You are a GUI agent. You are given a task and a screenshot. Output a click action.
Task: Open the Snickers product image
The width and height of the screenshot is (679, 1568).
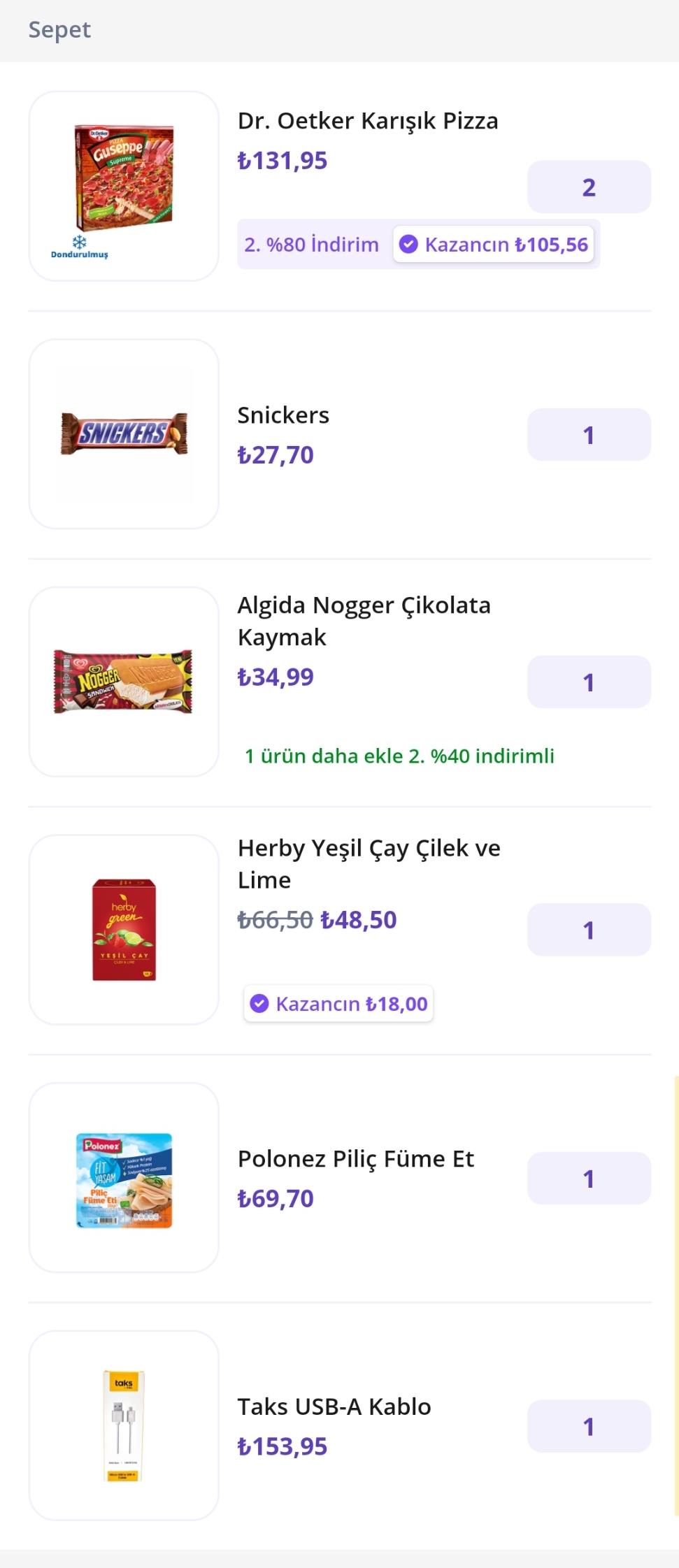pyautogui.click(x=124, y=434)
